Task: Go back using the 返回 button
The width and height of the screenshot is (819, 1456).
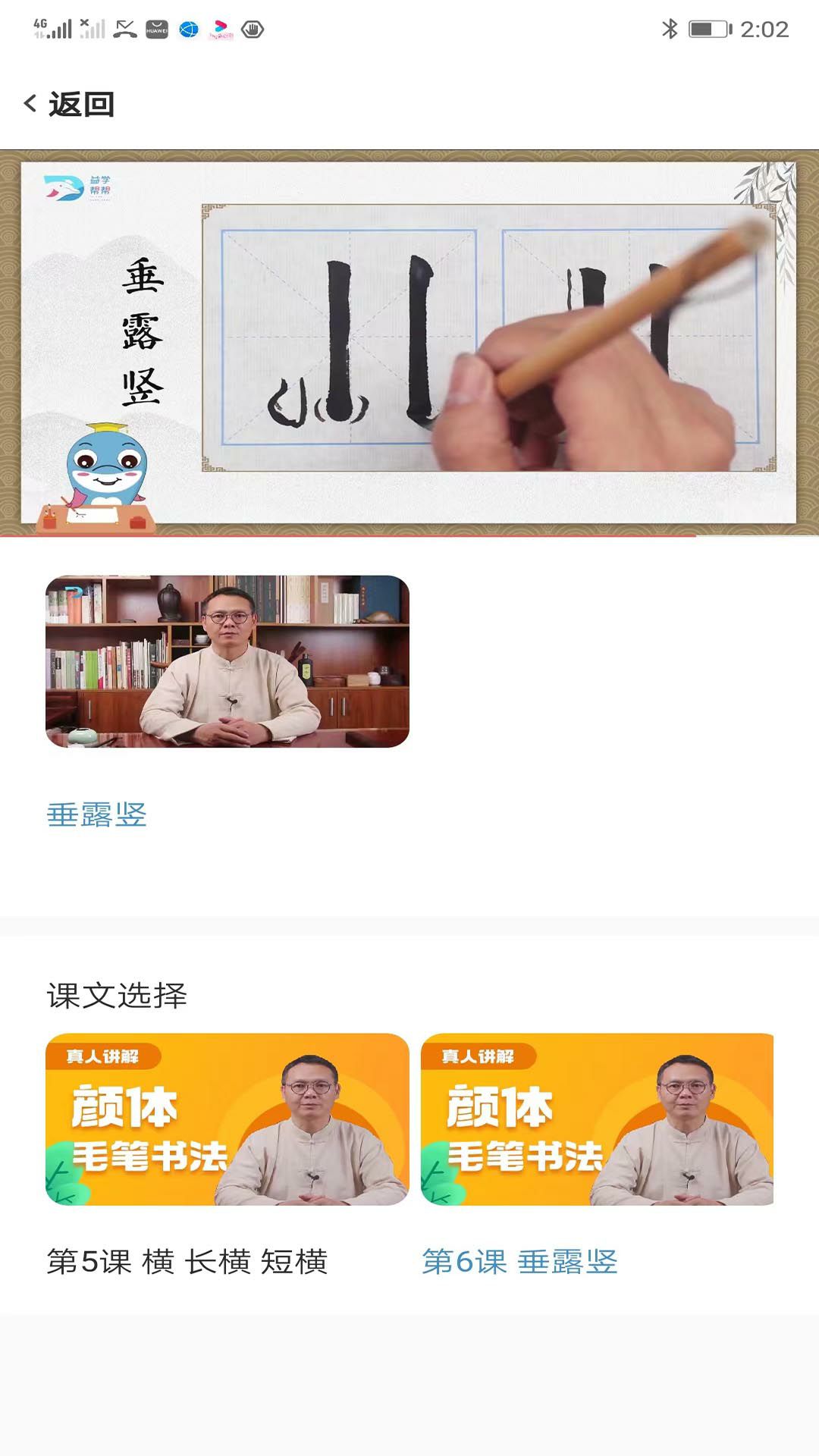Action: pyautogui.click(x=70, y=104)
